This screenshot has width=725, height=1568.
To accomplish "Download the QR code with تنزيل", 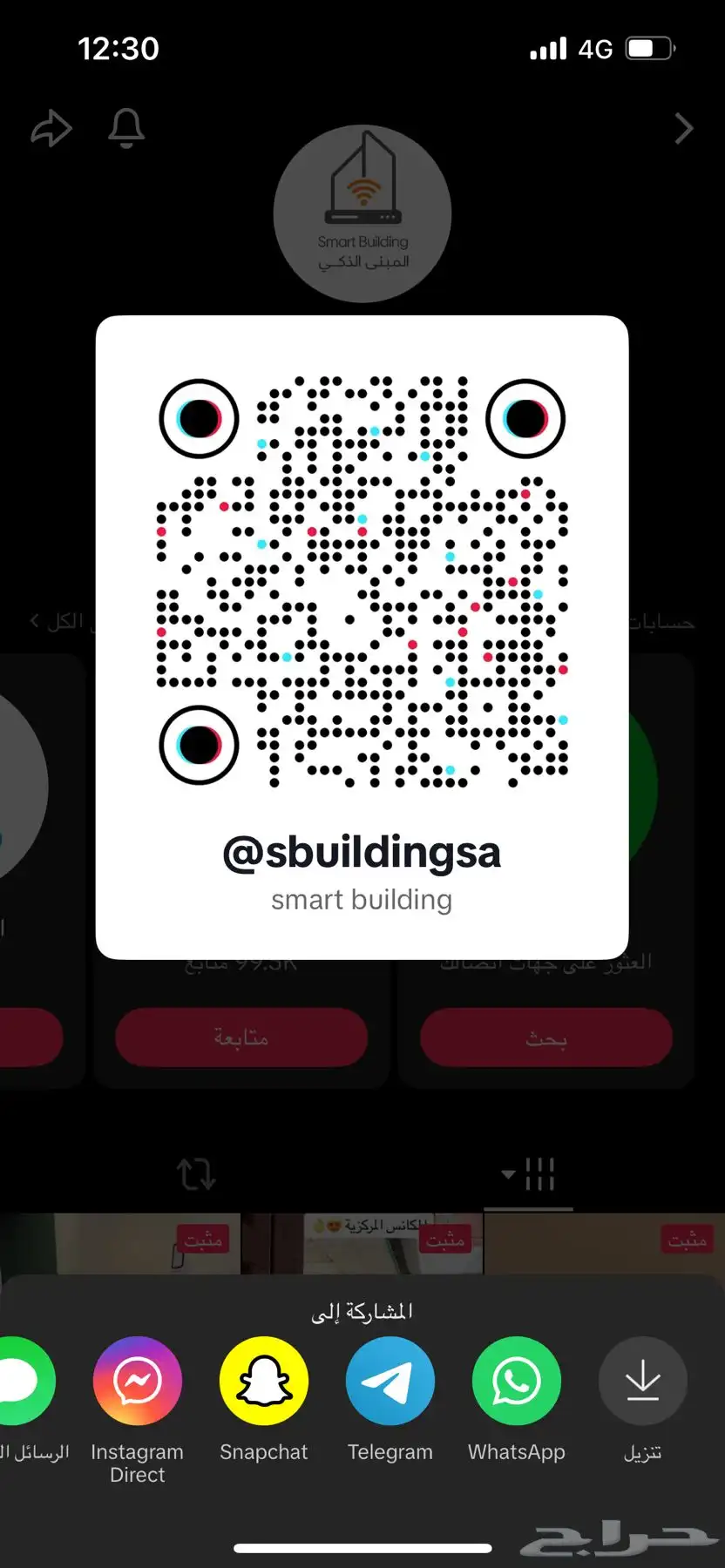I will [x=642, y=1382].
